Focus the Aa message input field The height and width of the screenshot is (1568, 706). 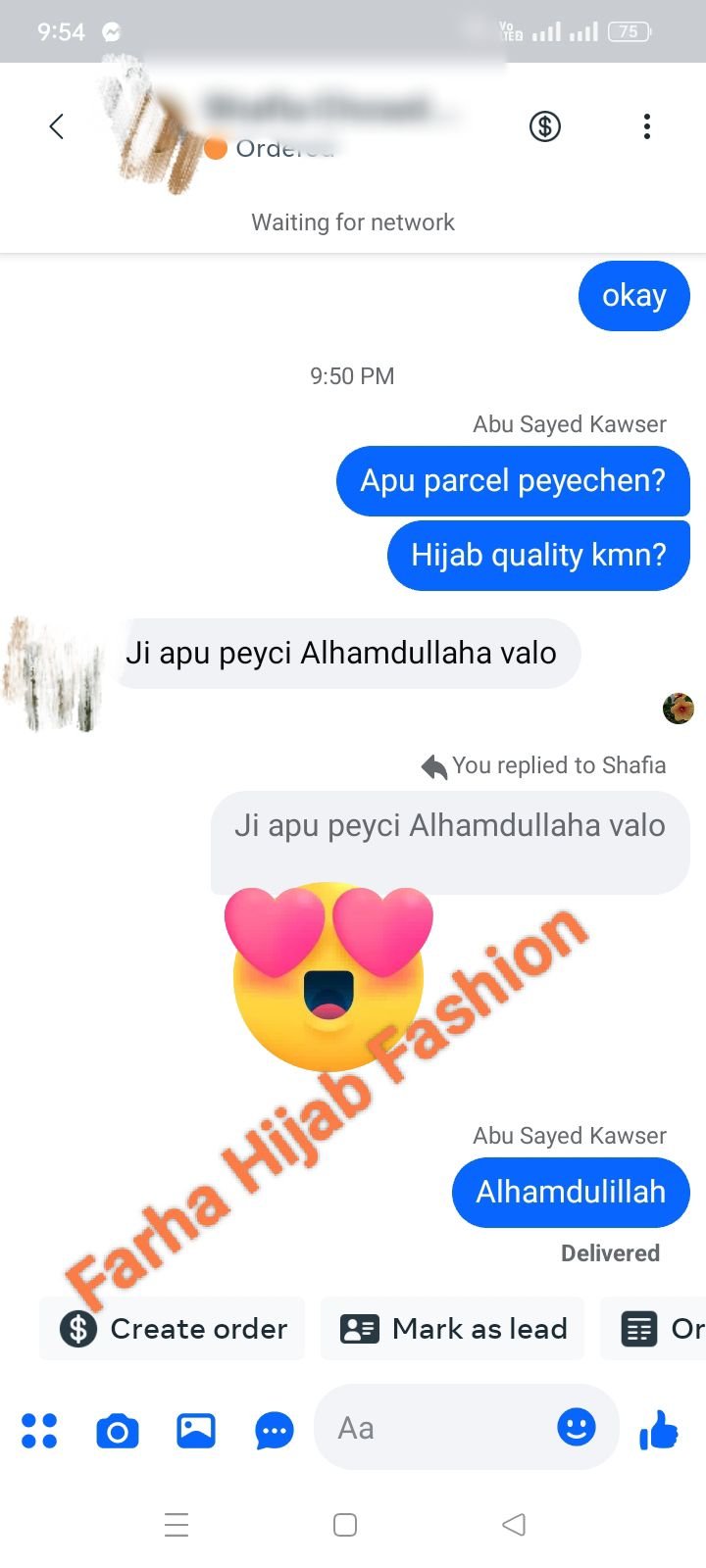(431, 1429)
